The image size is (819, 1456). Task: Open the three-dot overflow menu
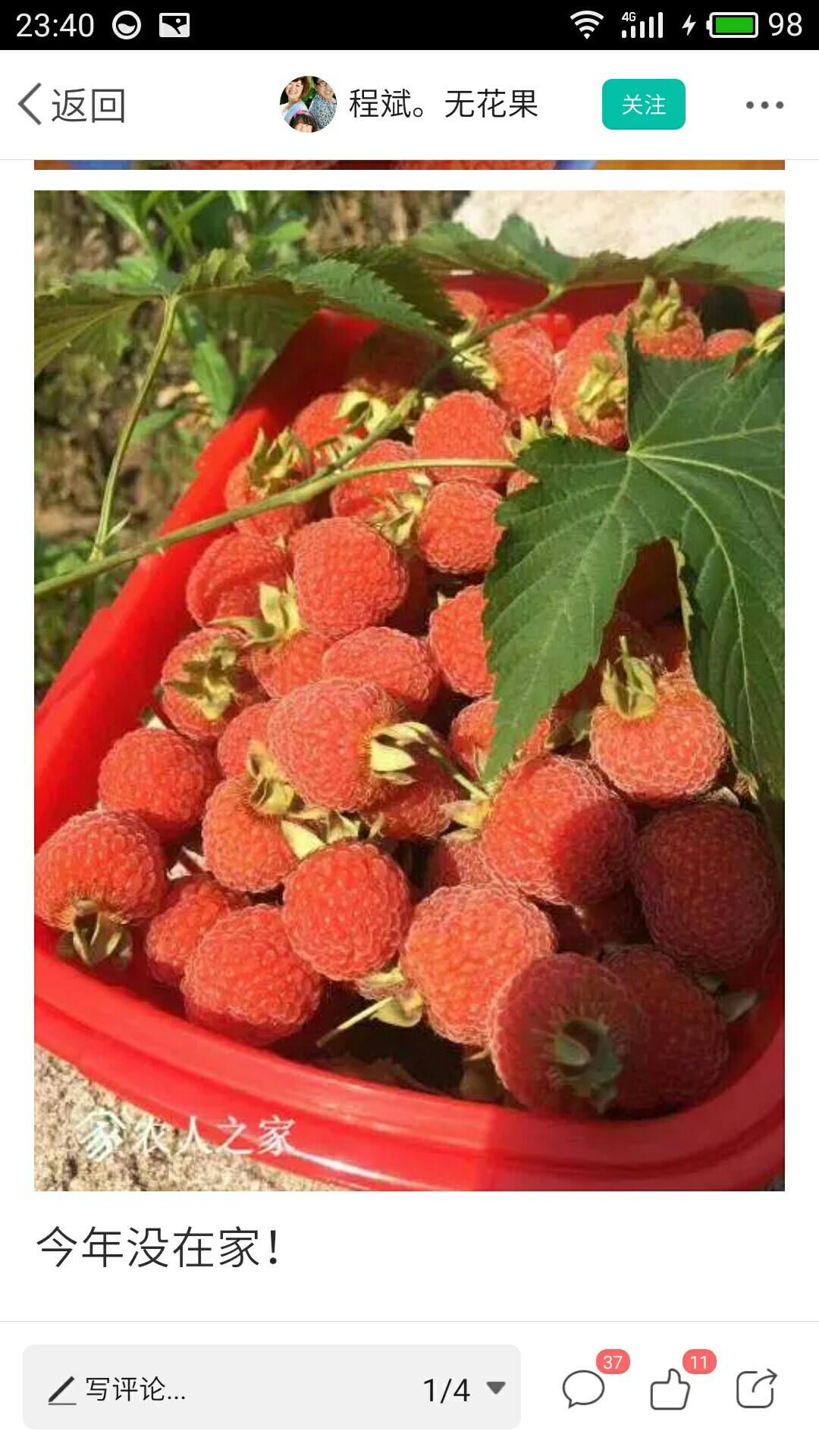click(x=764, y=105)
